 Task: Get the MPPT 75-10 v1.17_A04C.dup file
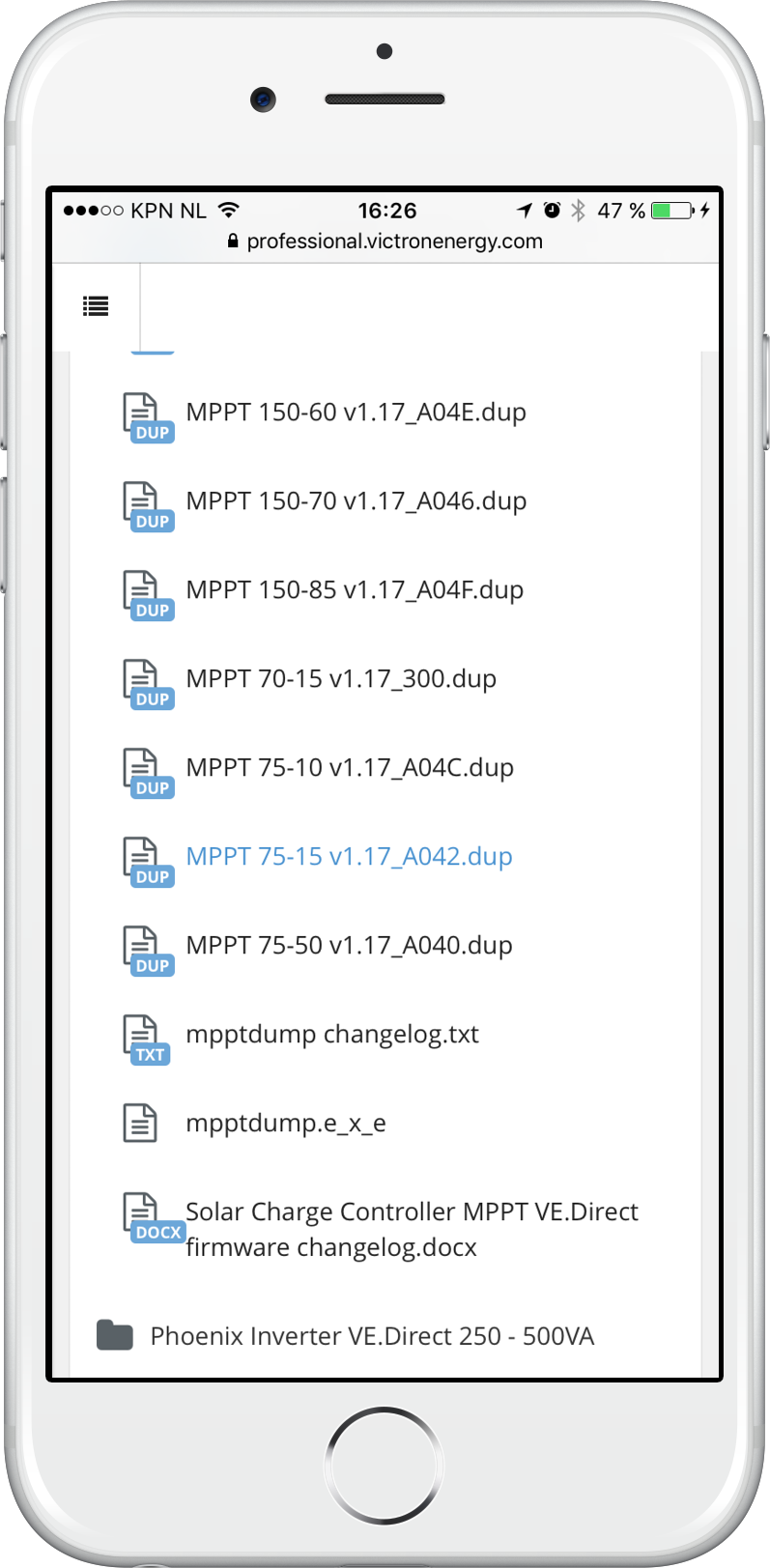click(349, 768)
